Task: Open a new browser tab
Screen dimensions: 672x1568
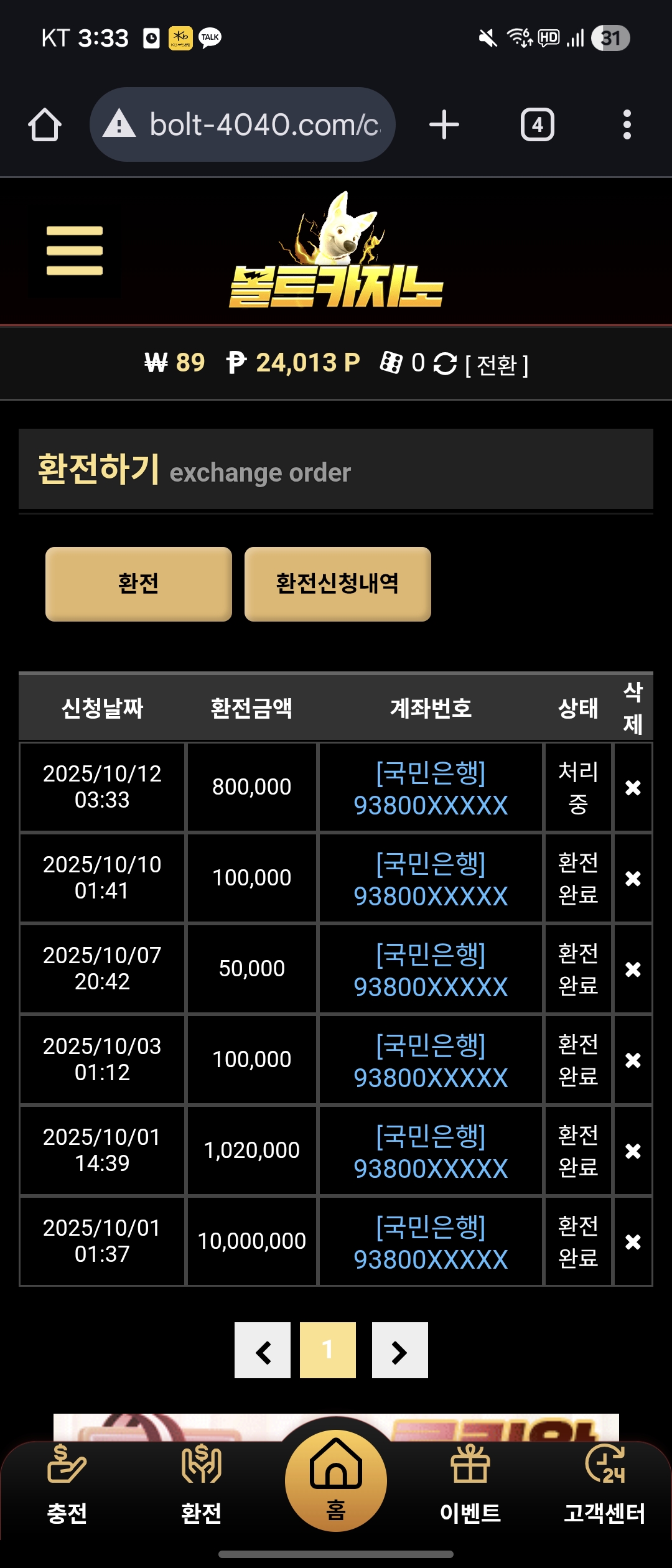Action: coord(444,125)
